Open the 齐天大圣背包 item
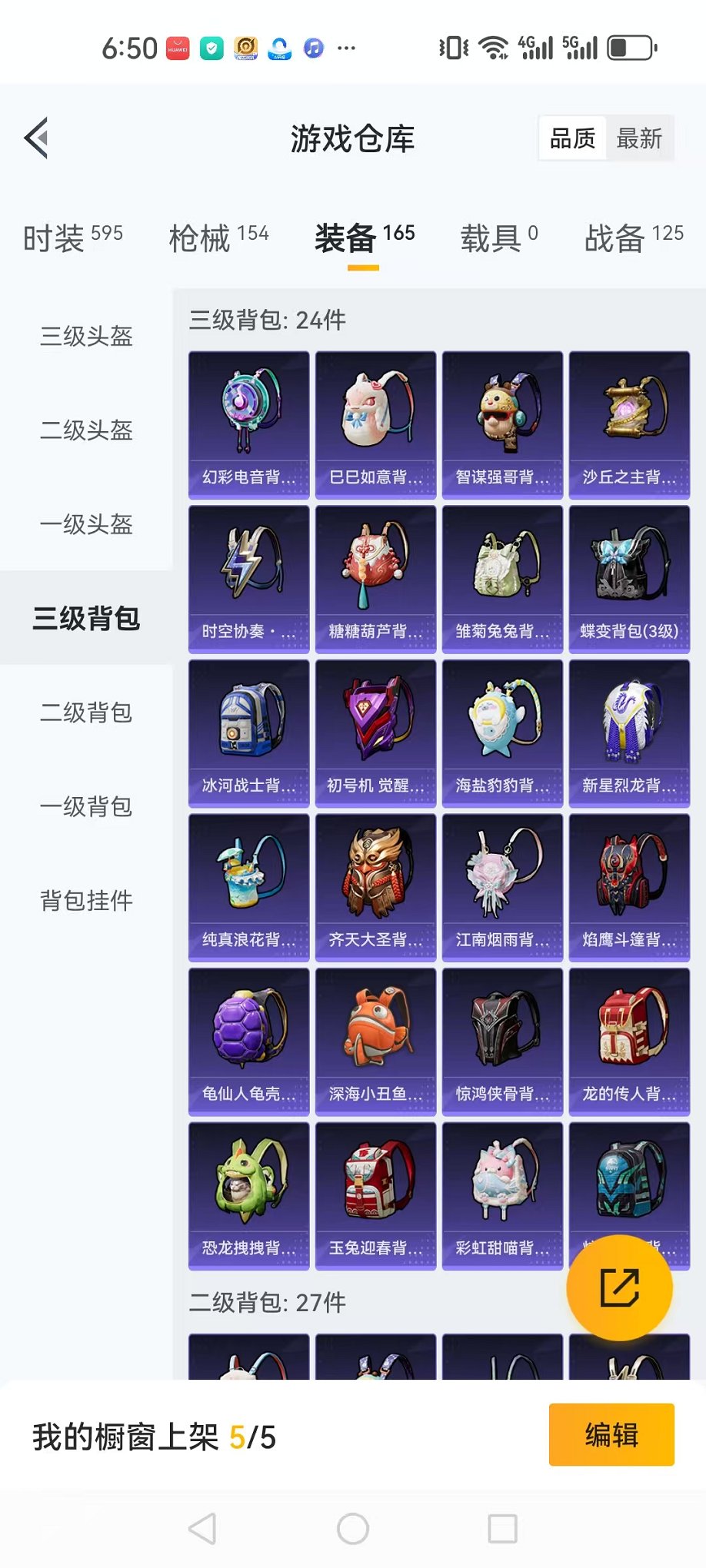Image resolution: width=706 pixels, height=1568 pixels. pyautogui.click(x=375, y=887)
